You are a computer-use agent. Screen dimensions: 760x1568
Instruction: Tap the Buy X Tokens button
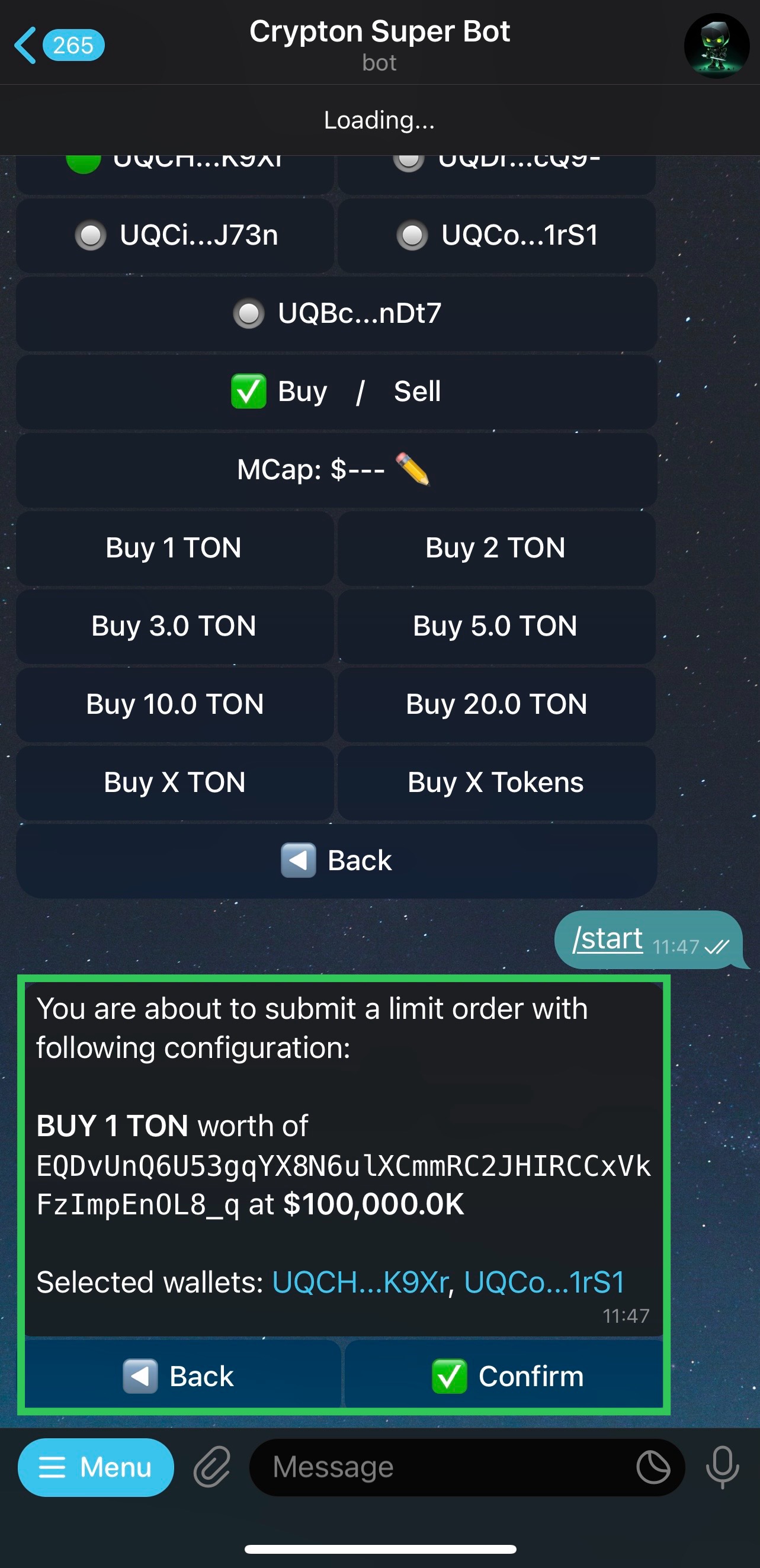click(x=496, y=783)
